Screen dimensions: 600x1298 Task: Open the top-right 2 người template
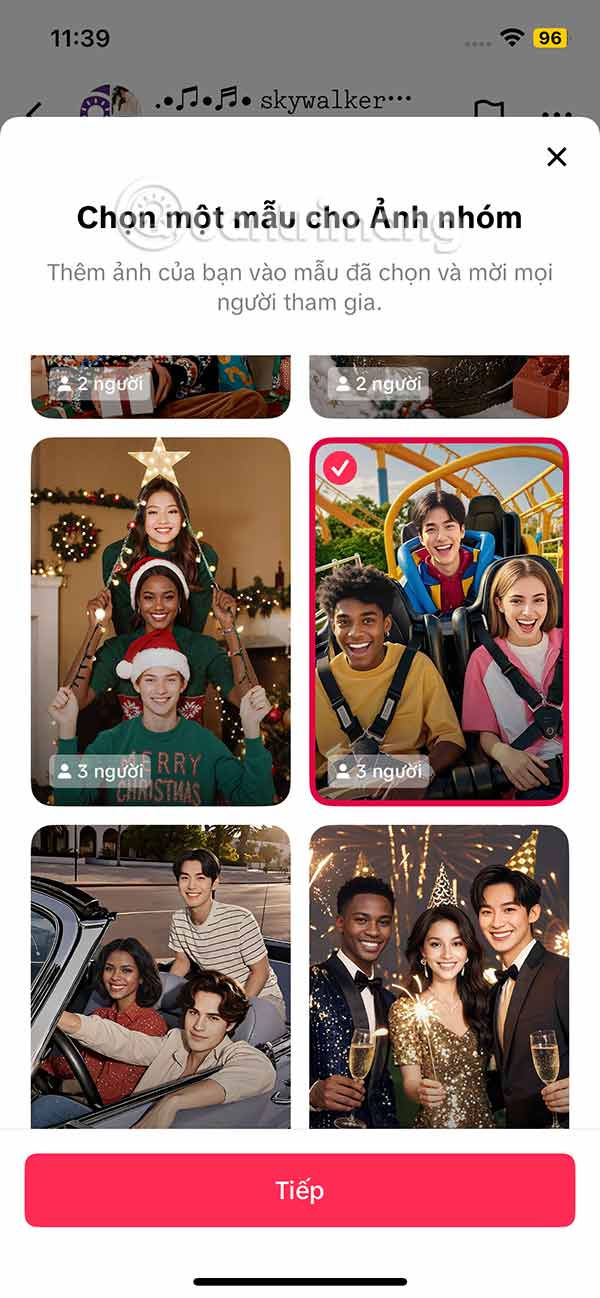coord(439,386)
